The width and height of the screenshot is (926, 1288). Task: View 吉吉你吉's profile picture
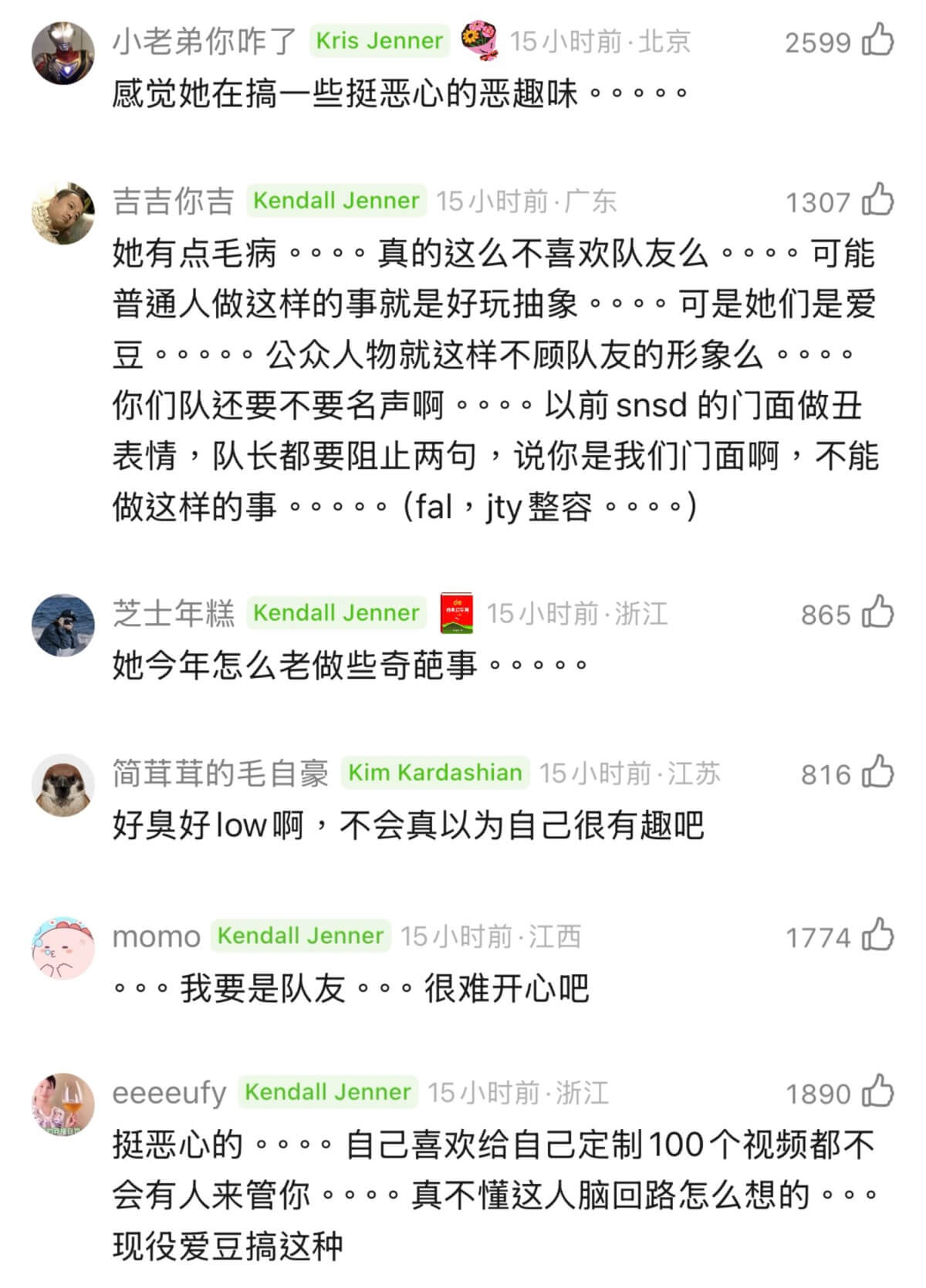tap(63, 213)
